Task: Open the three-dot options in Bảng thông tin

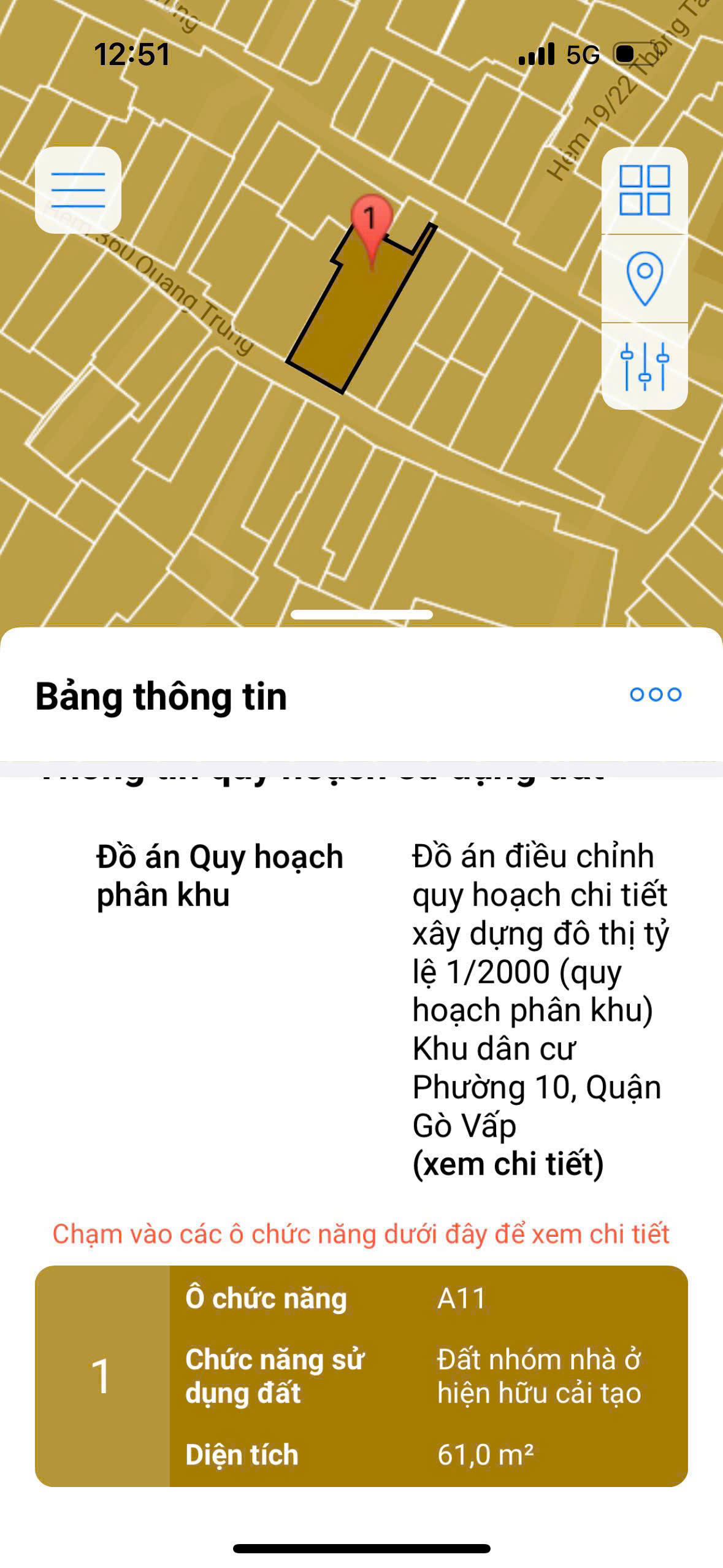Action: tap(655, 694)
